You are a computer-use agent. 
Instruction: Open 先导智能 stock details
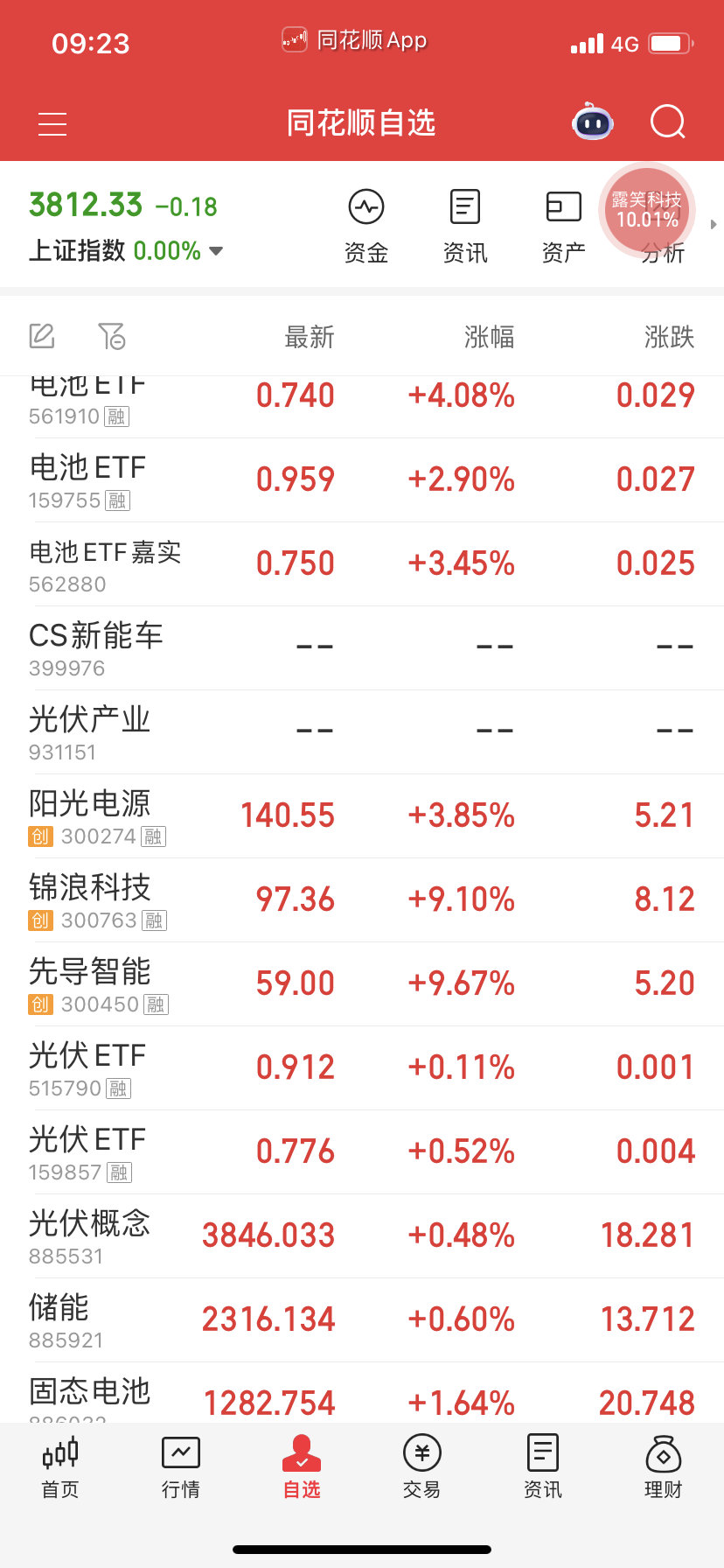362,983
